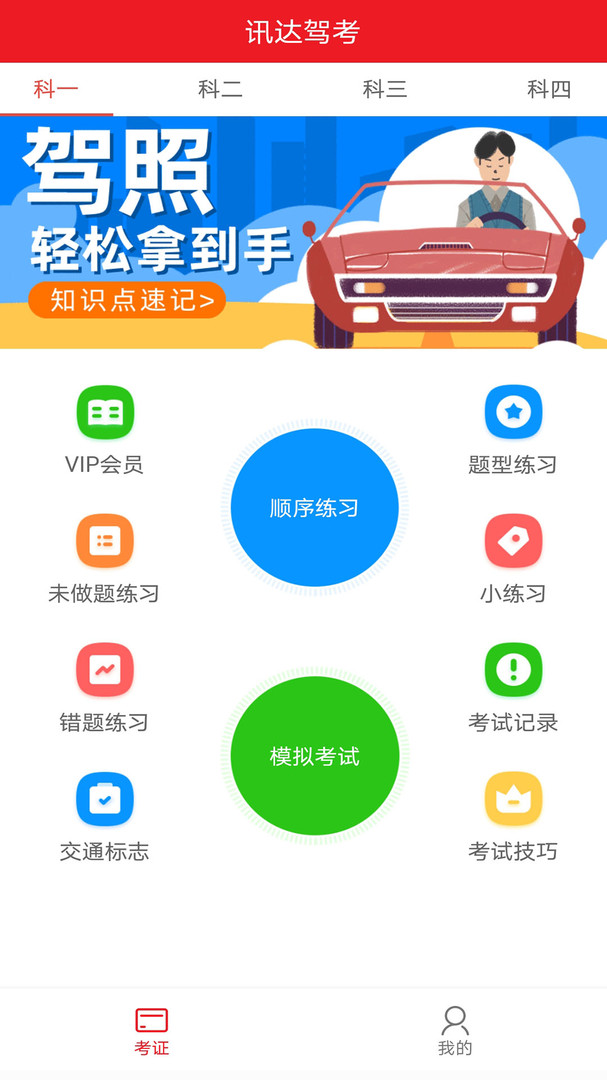Switch to the 科三 tab
This screenshot has width=607, height=1080.
(x=385, y=89)
